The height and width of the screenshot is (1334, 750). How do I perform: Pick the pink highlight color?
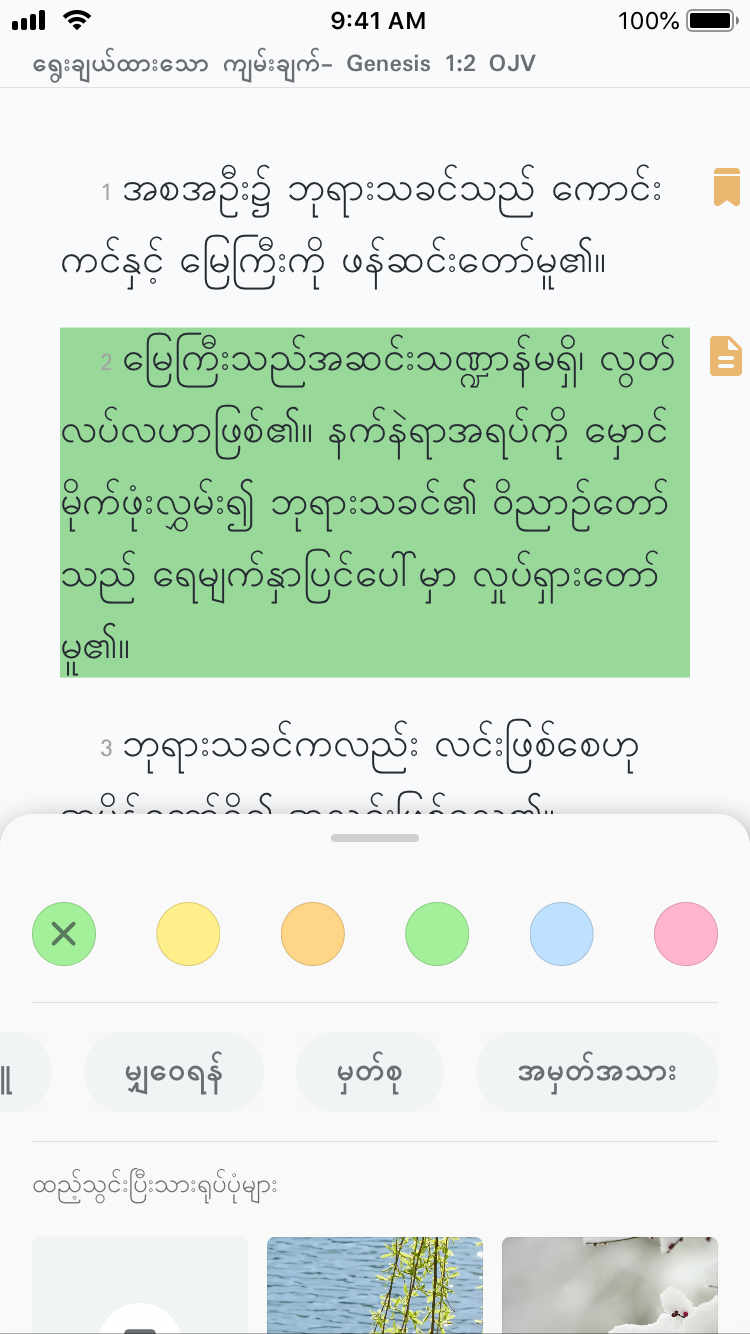[x=685, y=934]
